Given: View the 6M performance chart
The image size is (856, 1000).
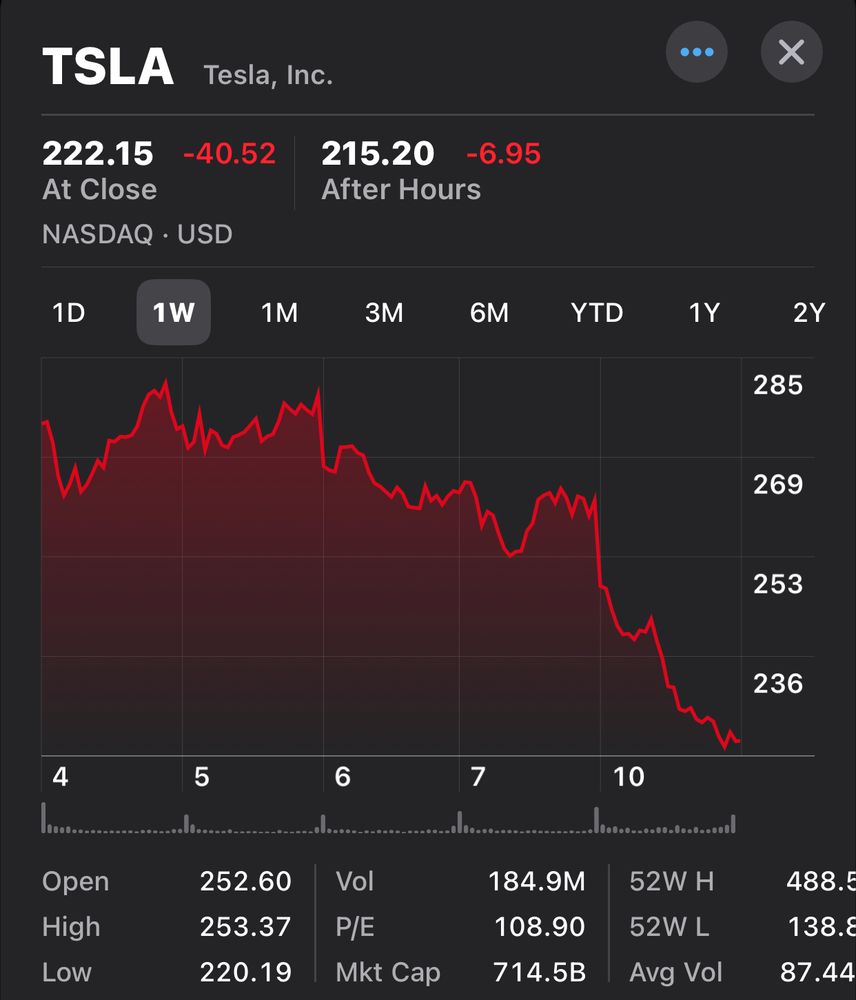Looking at the screenshot, I should coord(490,312).
